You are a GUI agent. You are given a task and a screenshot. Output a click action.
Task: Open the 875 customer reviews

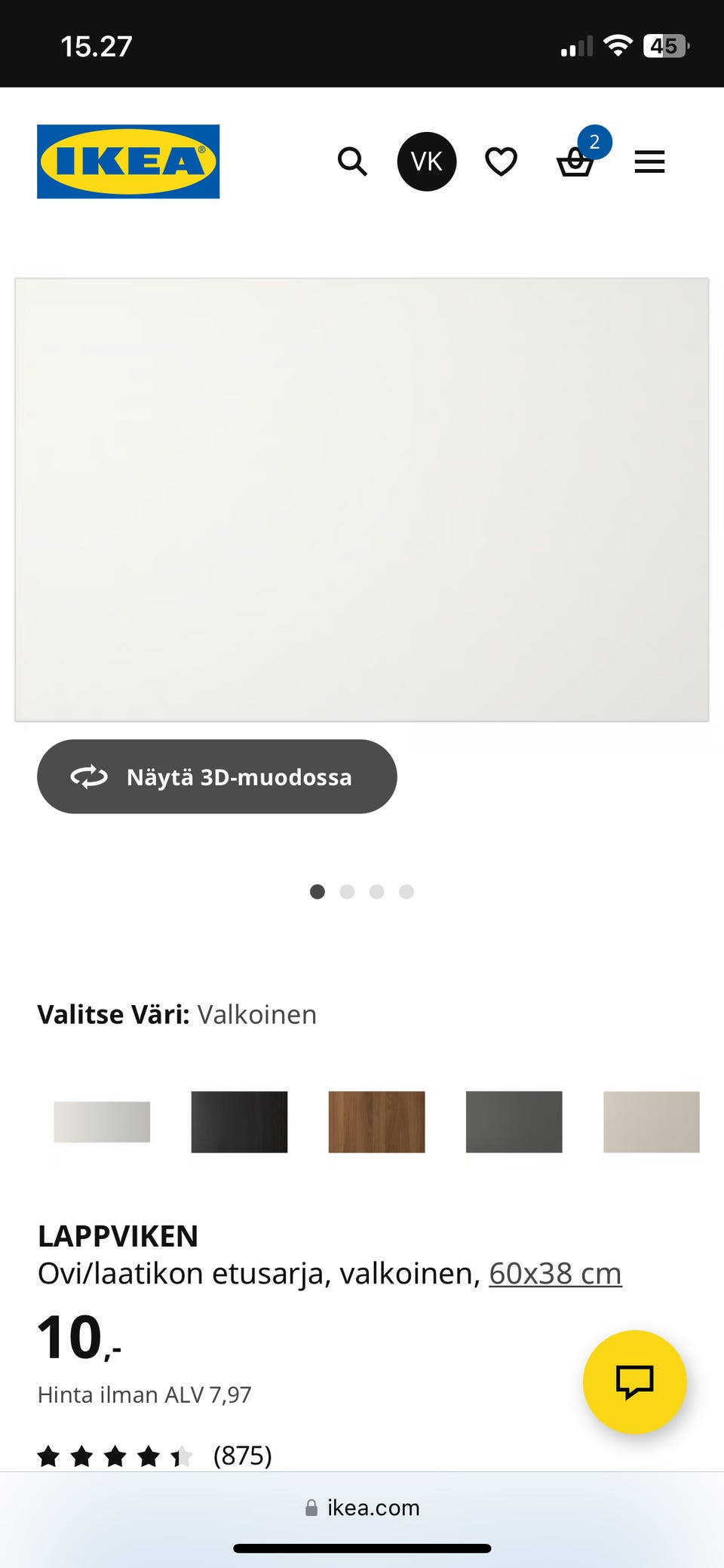click(242, 1455)
